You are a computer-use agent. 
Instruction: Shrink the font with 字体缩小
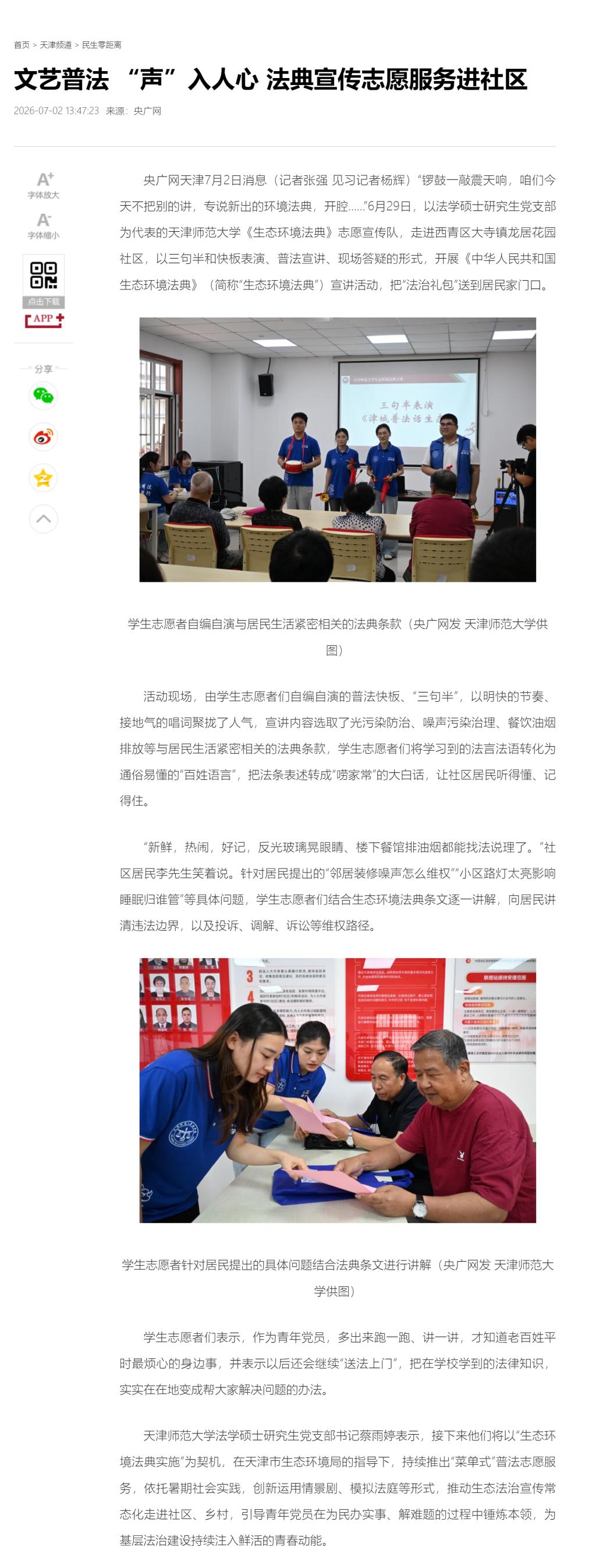pyautogui.click(x=43, y=226)
